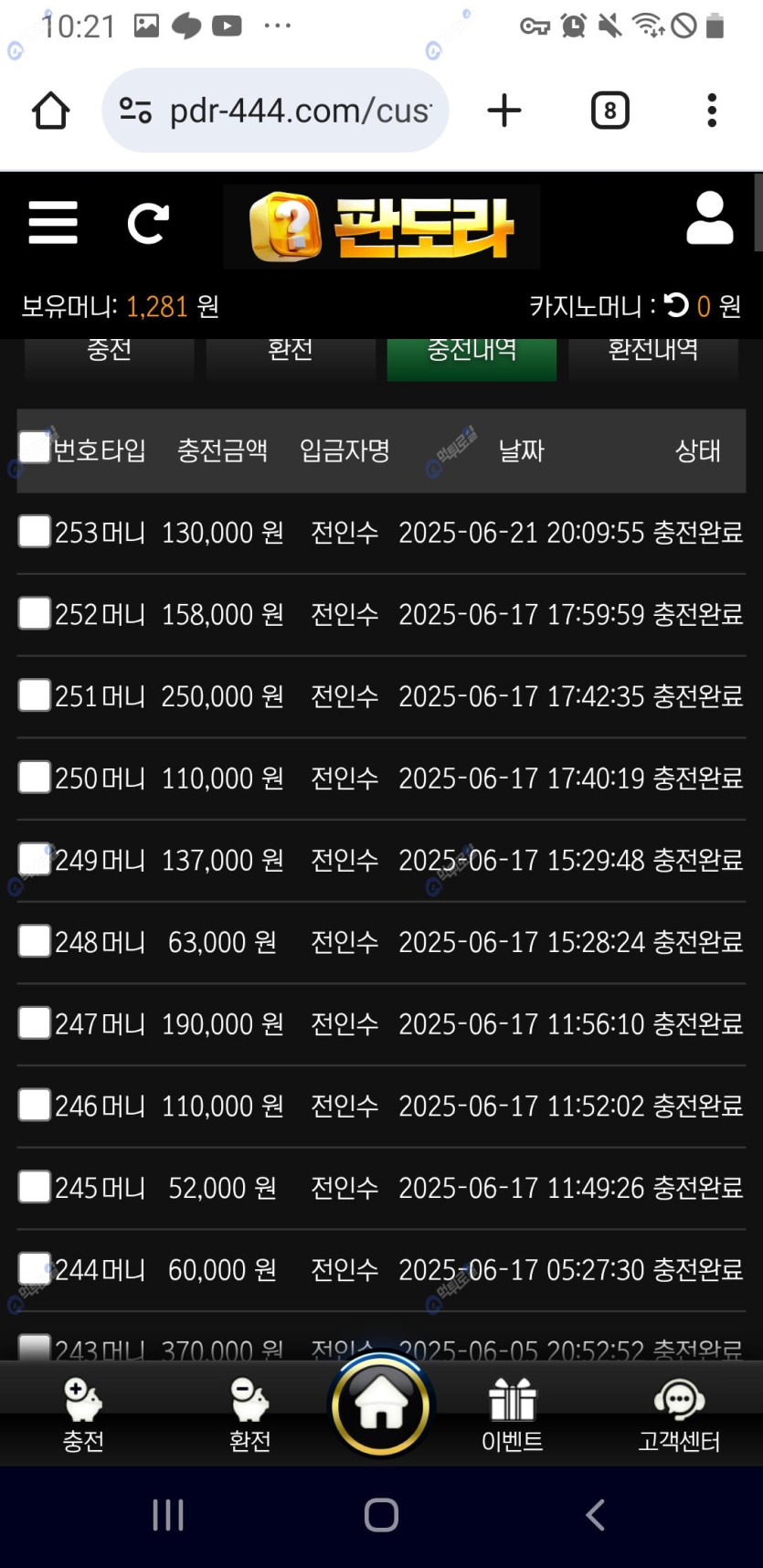
Task: Open the 이벤트 page
Action: point(512,1414)
